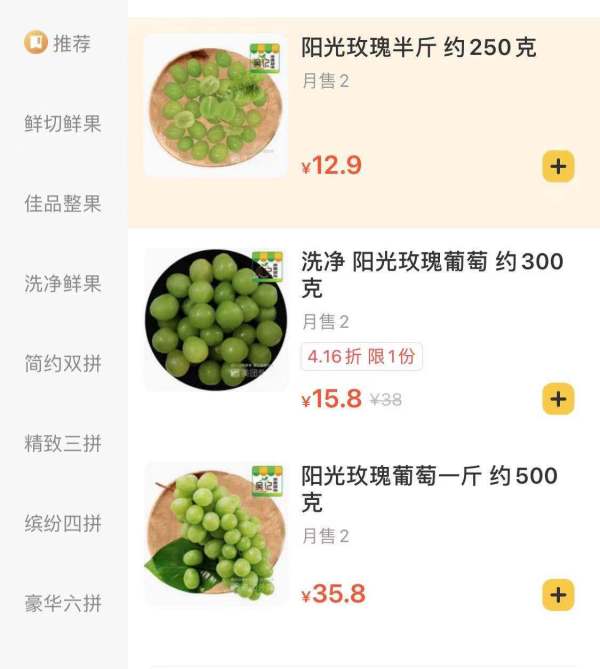600x669 pixels.
Task: Select the 缤纷四拼 category
Action: tap(63, 524)
